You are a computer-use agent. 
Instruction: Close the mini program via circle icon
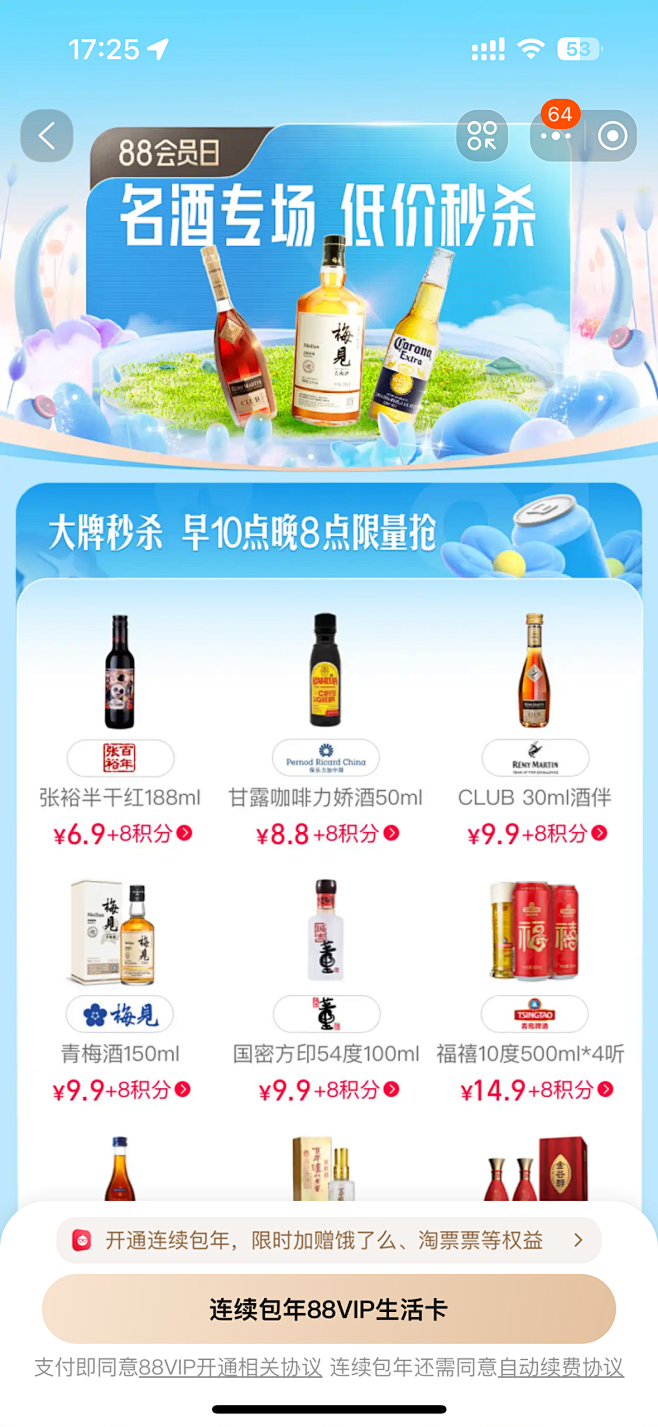(x=612, y=136)
